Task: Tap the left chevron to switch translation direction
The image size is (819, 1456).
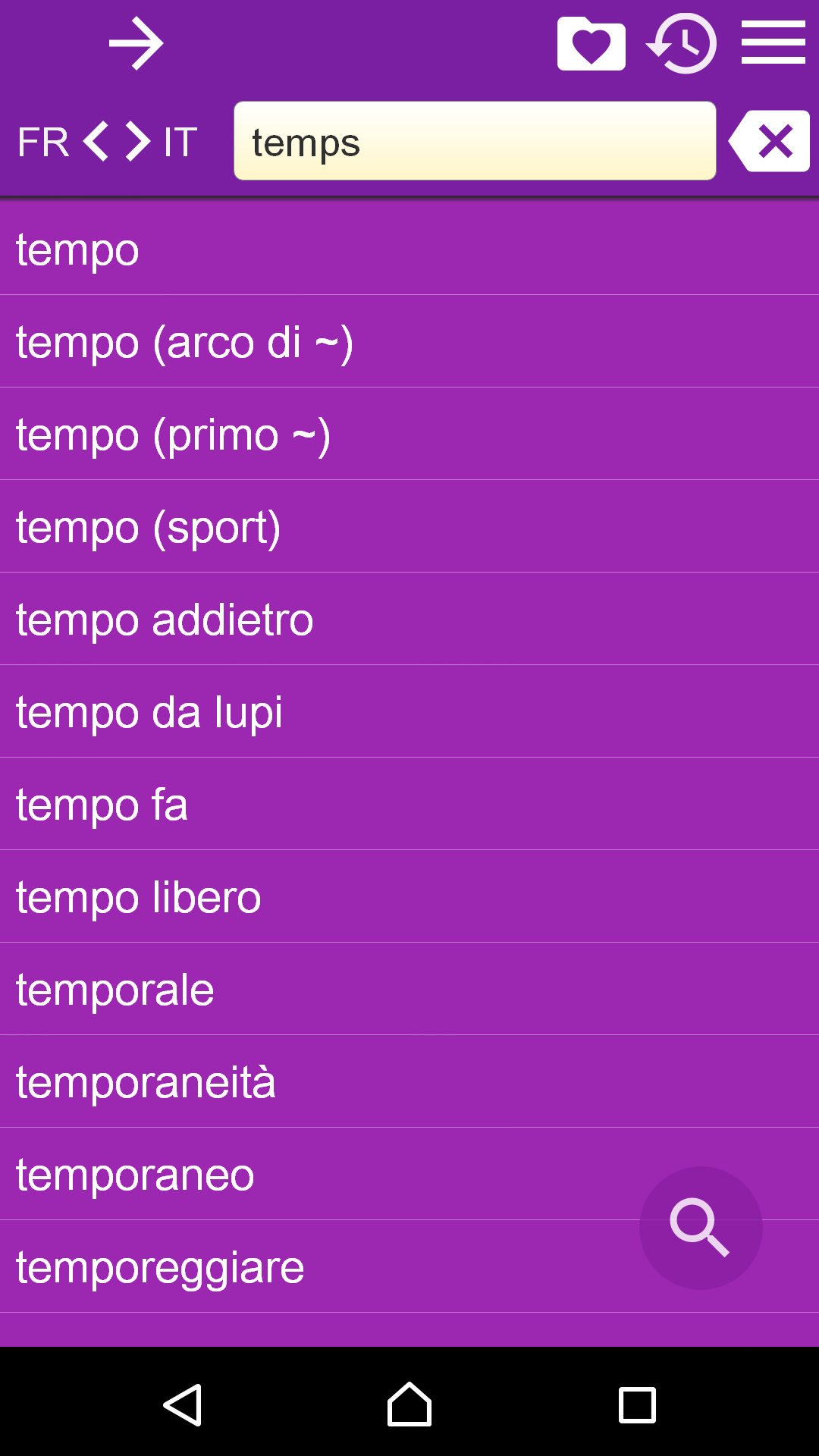Action: pos(98,140)
